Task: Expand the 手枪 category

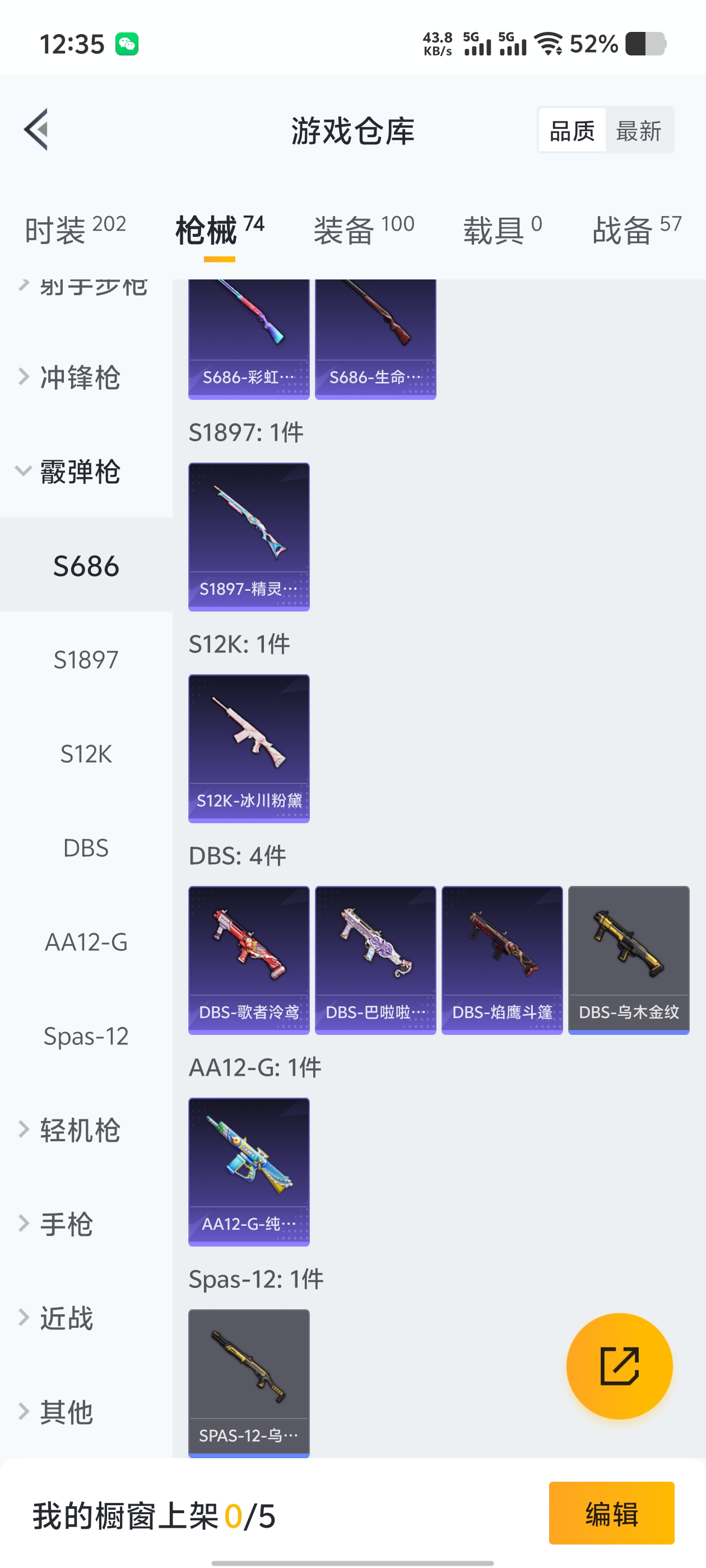Action: pyautogui.click(x=67, y=1224)
